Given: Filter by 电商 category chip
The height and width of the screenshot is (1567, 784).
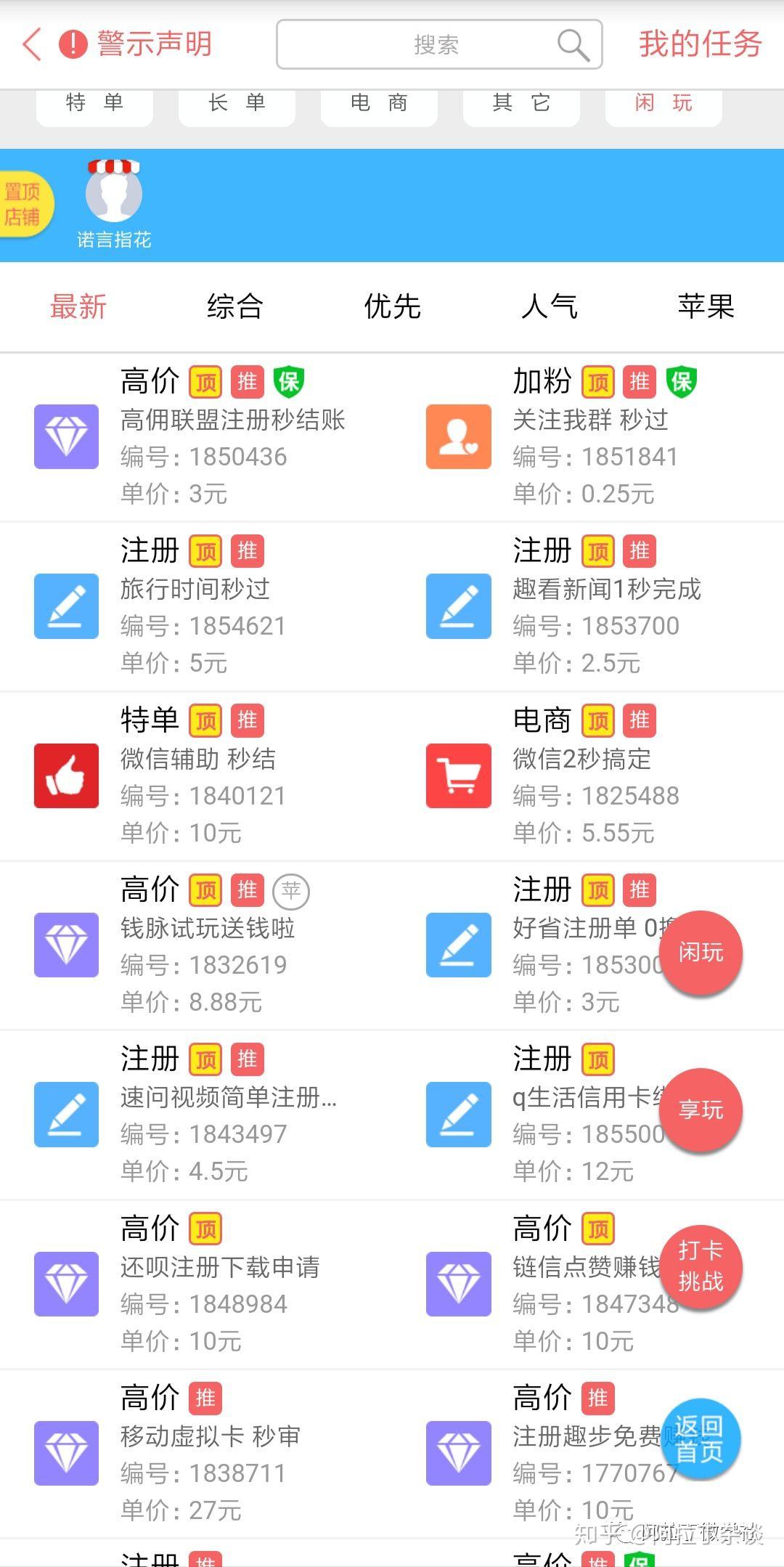Looking at the screenshot, I should [x=379, y=104].
